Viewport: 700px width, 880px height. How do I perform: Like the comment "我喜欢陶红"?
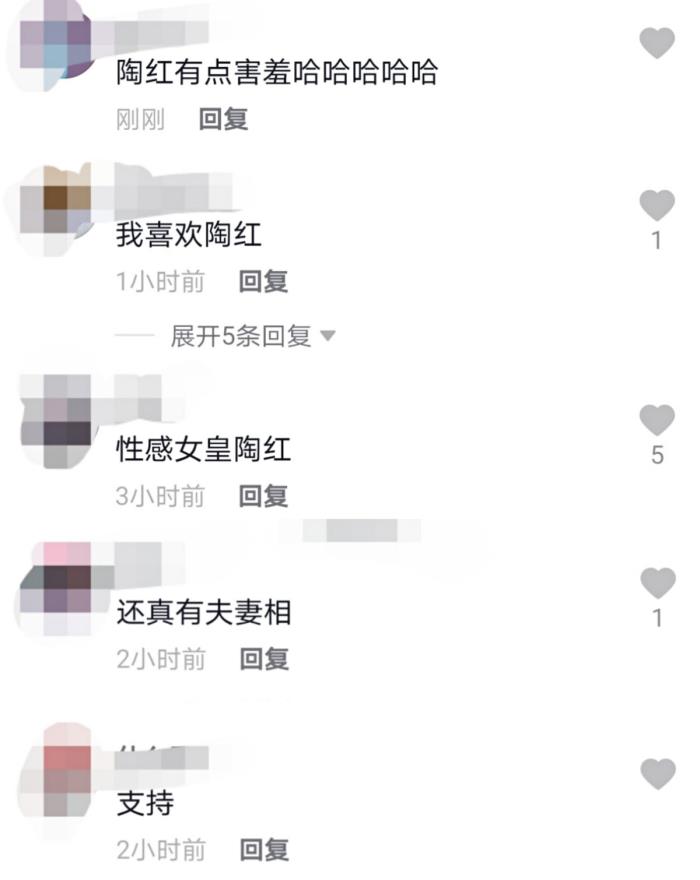pyautogui.click(x=657, y=205)
